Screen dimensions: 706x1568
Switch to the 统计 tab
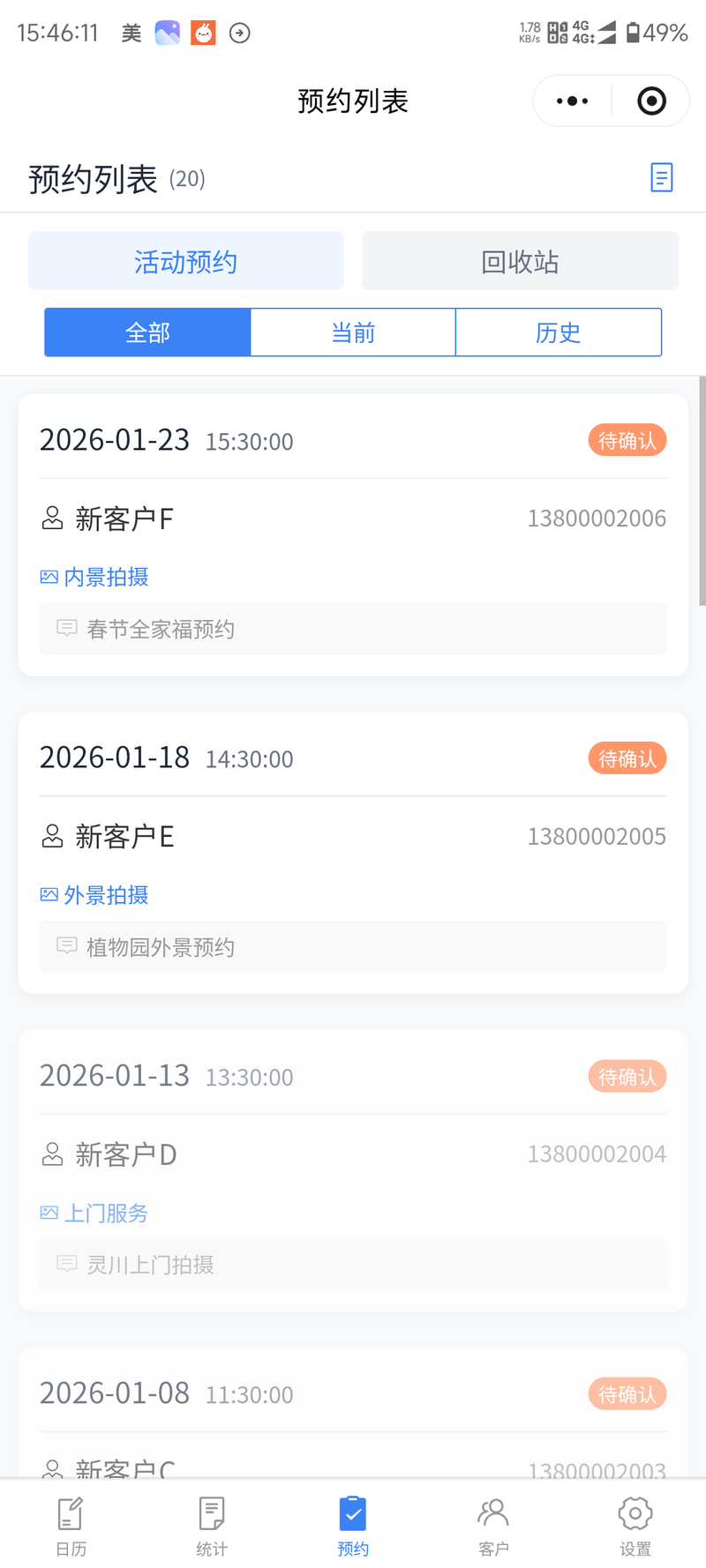click(x=212, y=1526)
